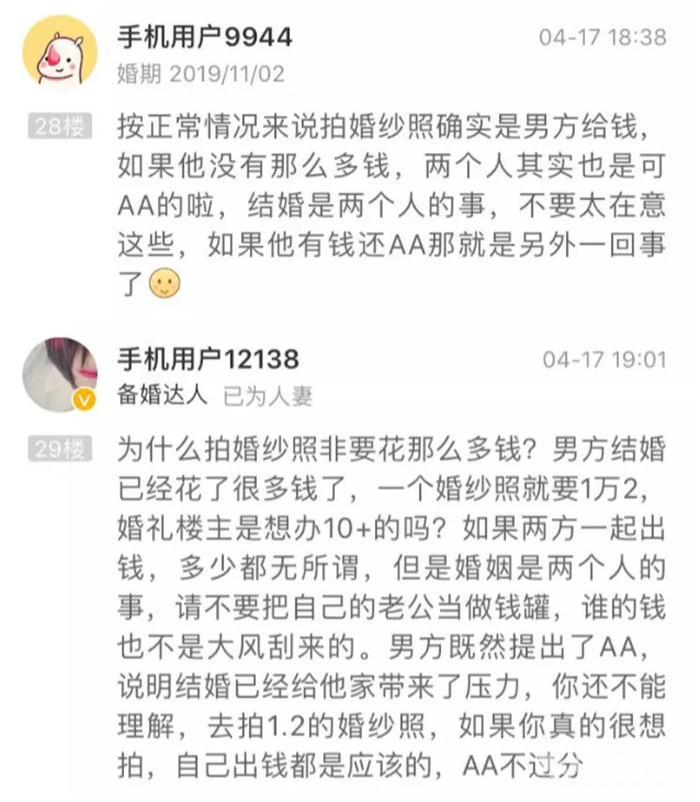Open 手机用户12138's profile avatar
Image resolution: width=700 pixels, height=802 pixels.
coord(60,372)
